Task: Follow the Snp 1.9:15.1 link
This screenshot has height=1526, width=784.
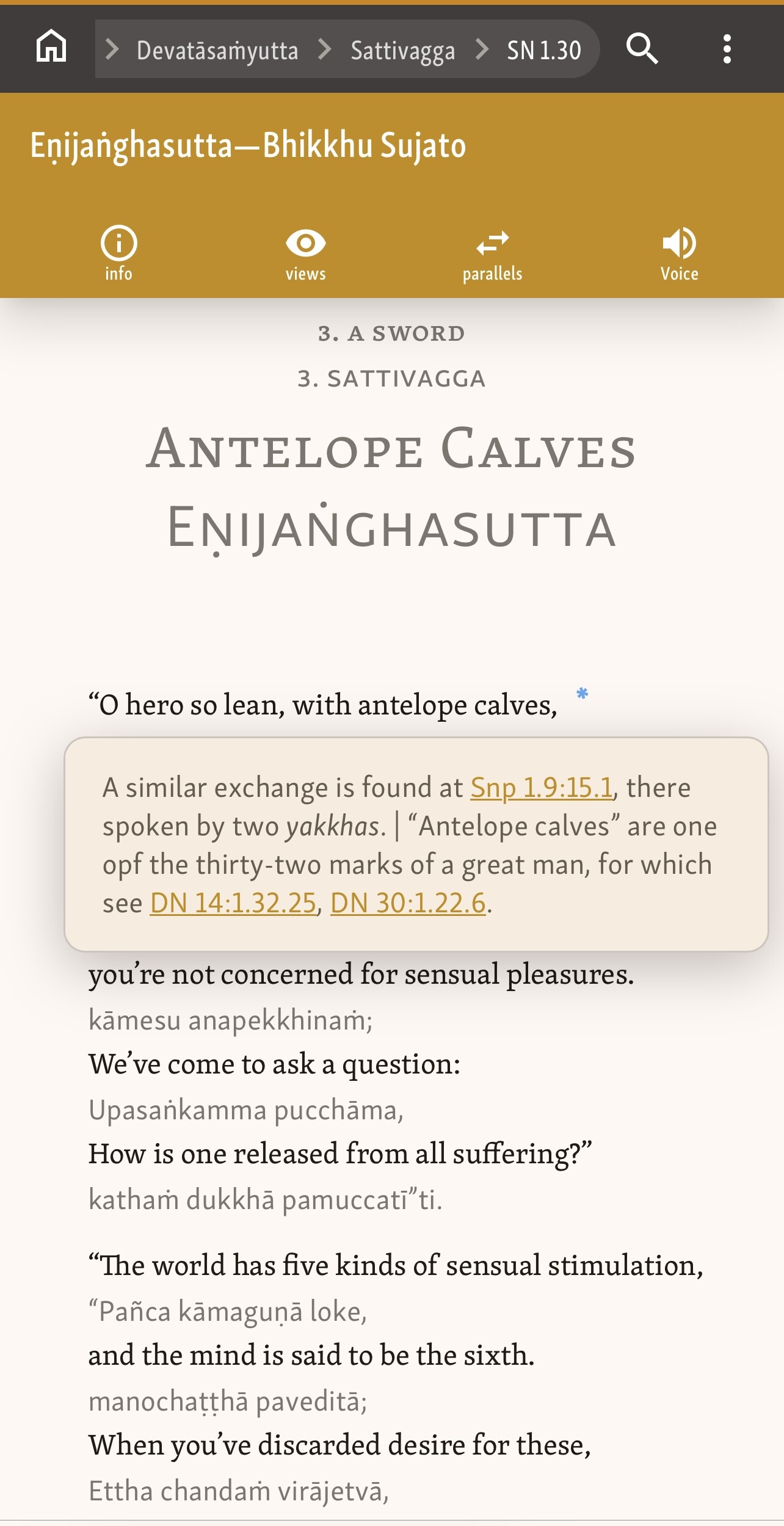Action: 542,787
